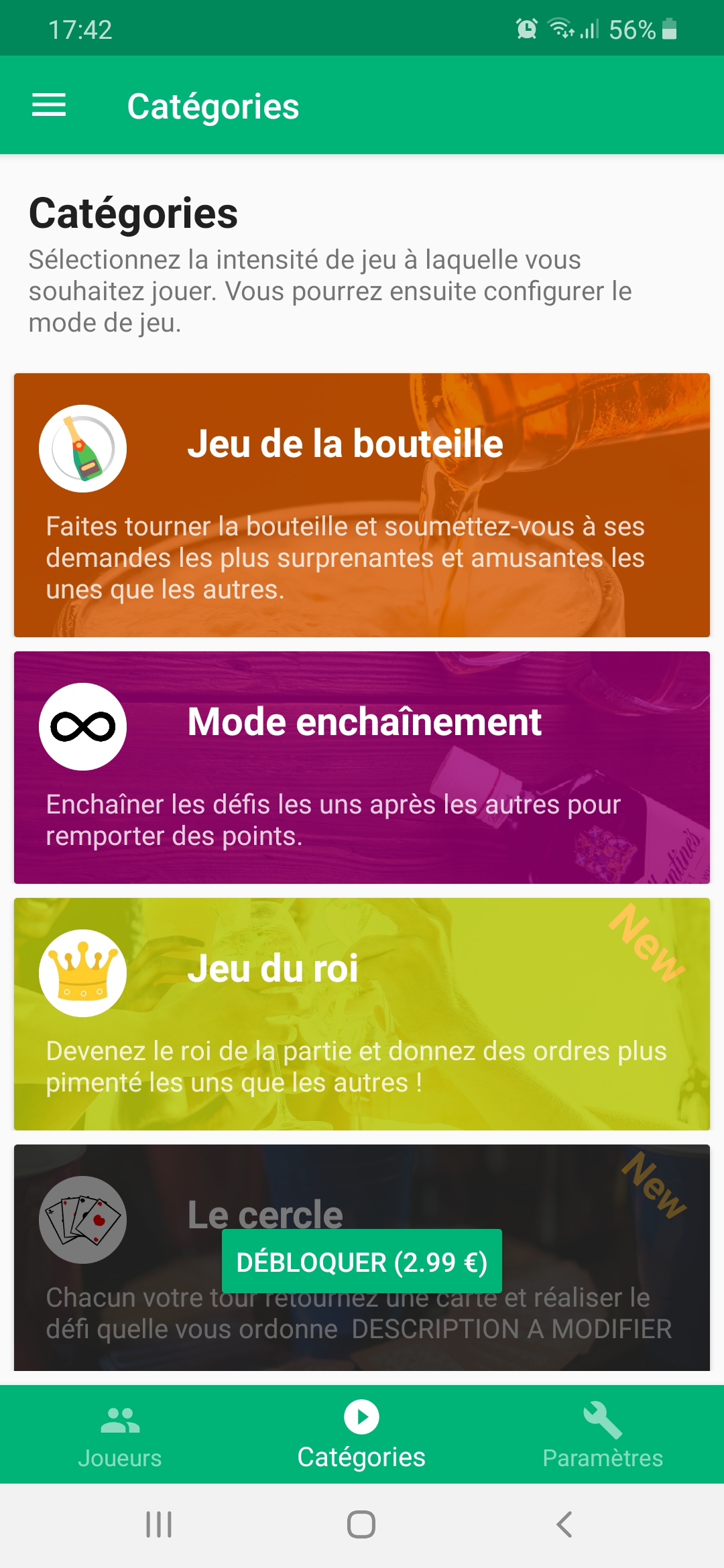Select the Jeu de la bouteille card
Screen dimensions: 724x1568
click(x=362, y=505)
